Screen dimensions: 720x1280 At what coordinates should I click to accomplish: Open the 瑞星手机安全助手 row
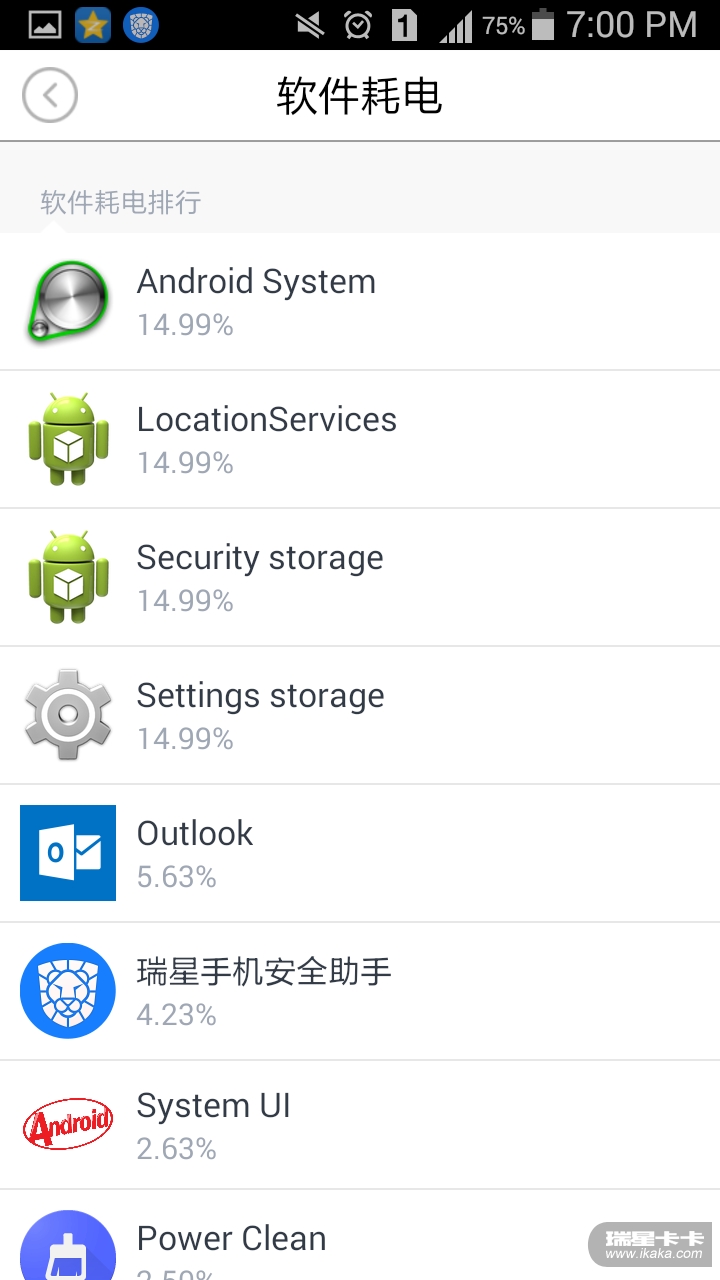point(360,991)
